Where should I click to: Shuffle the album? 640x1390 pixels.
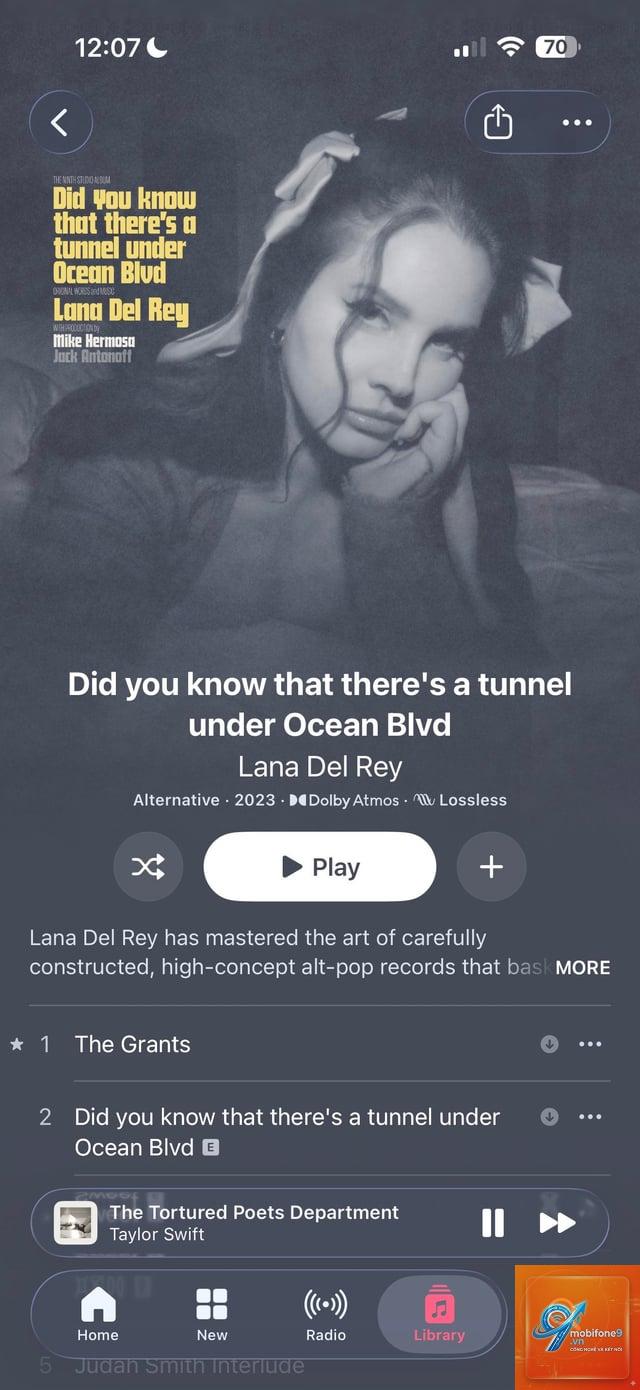coord(148,867)
